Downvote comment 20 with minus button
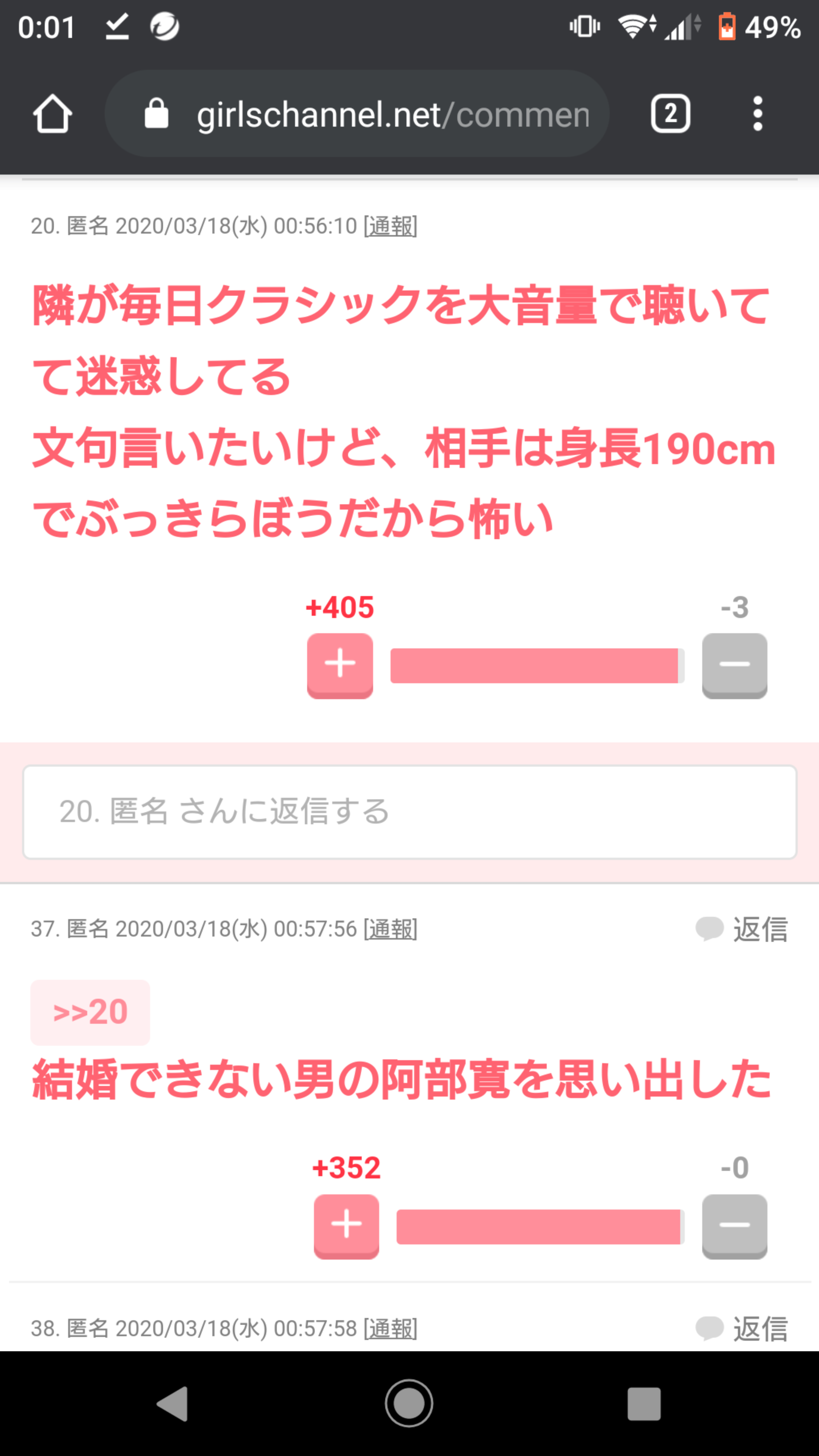819x1456 pixels. click(x=734, y=665)
